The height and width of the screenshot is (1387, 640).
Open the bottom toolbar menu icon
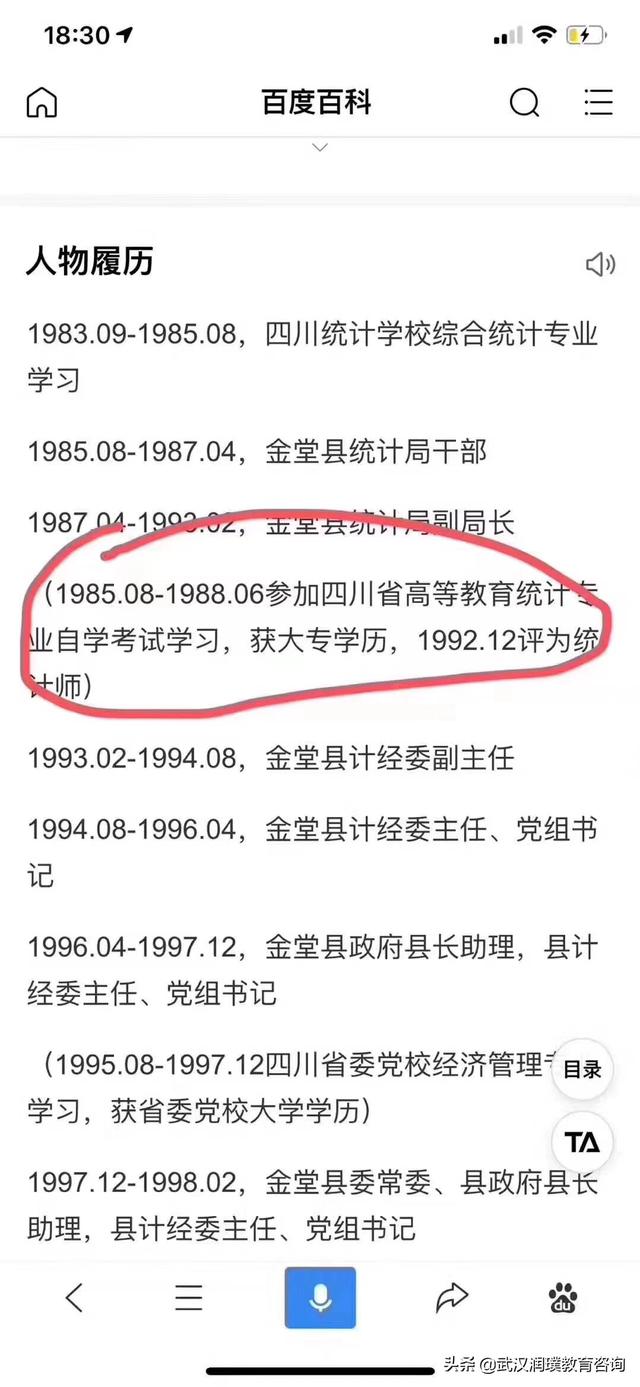189,1297
